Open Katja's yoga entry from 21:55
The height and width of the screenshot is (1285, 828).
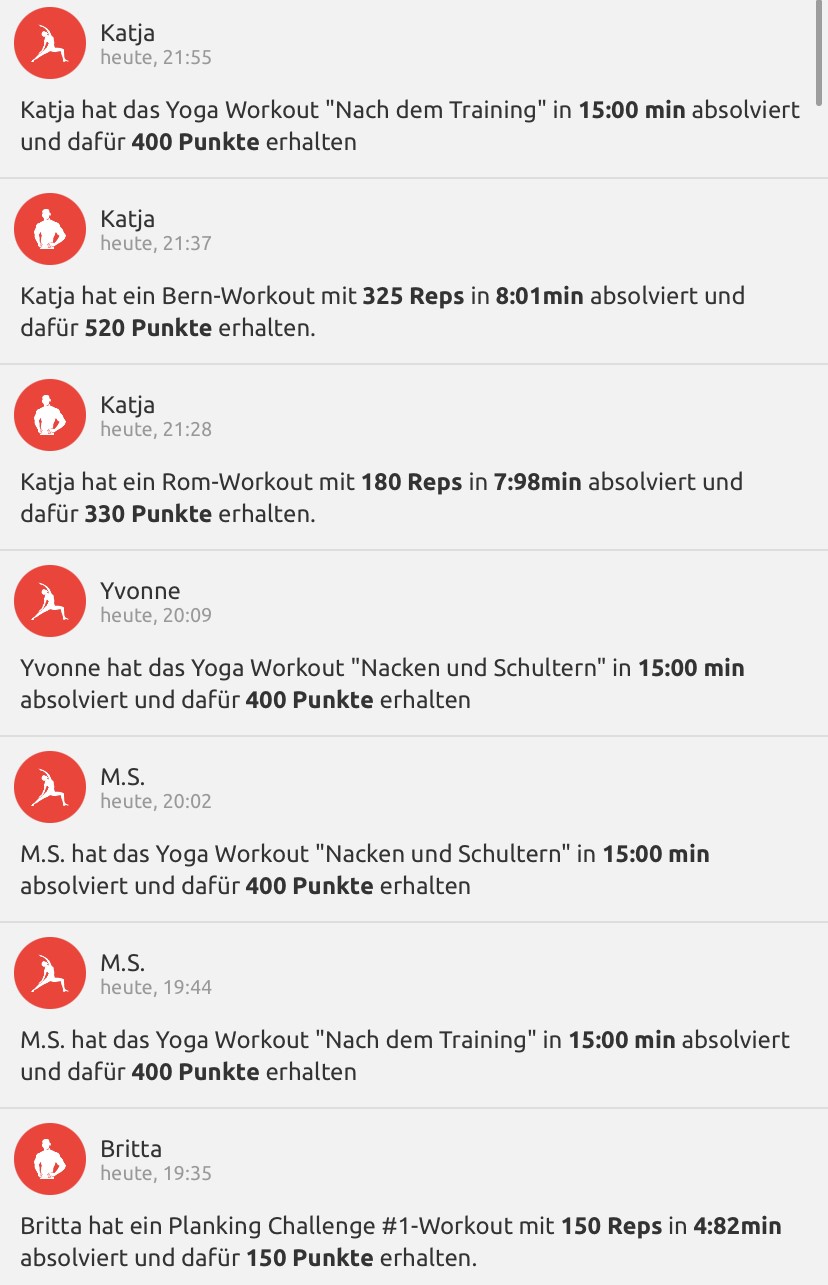410,125
